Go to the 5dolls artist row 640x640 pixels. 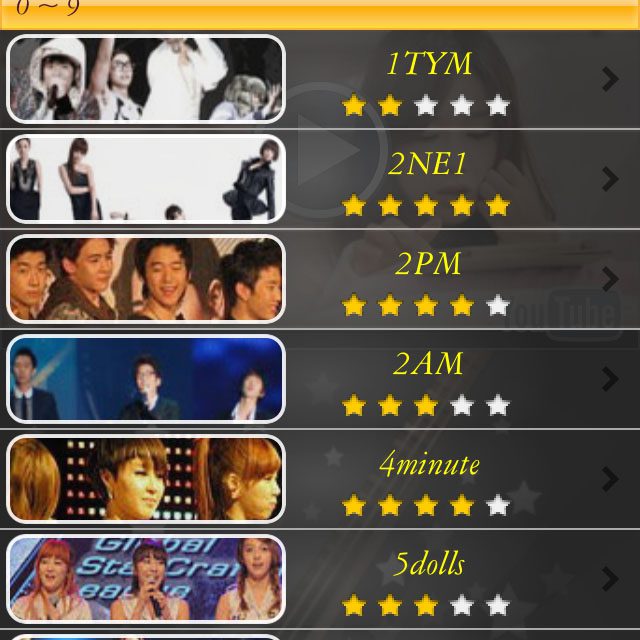click(x=428, y=580)
